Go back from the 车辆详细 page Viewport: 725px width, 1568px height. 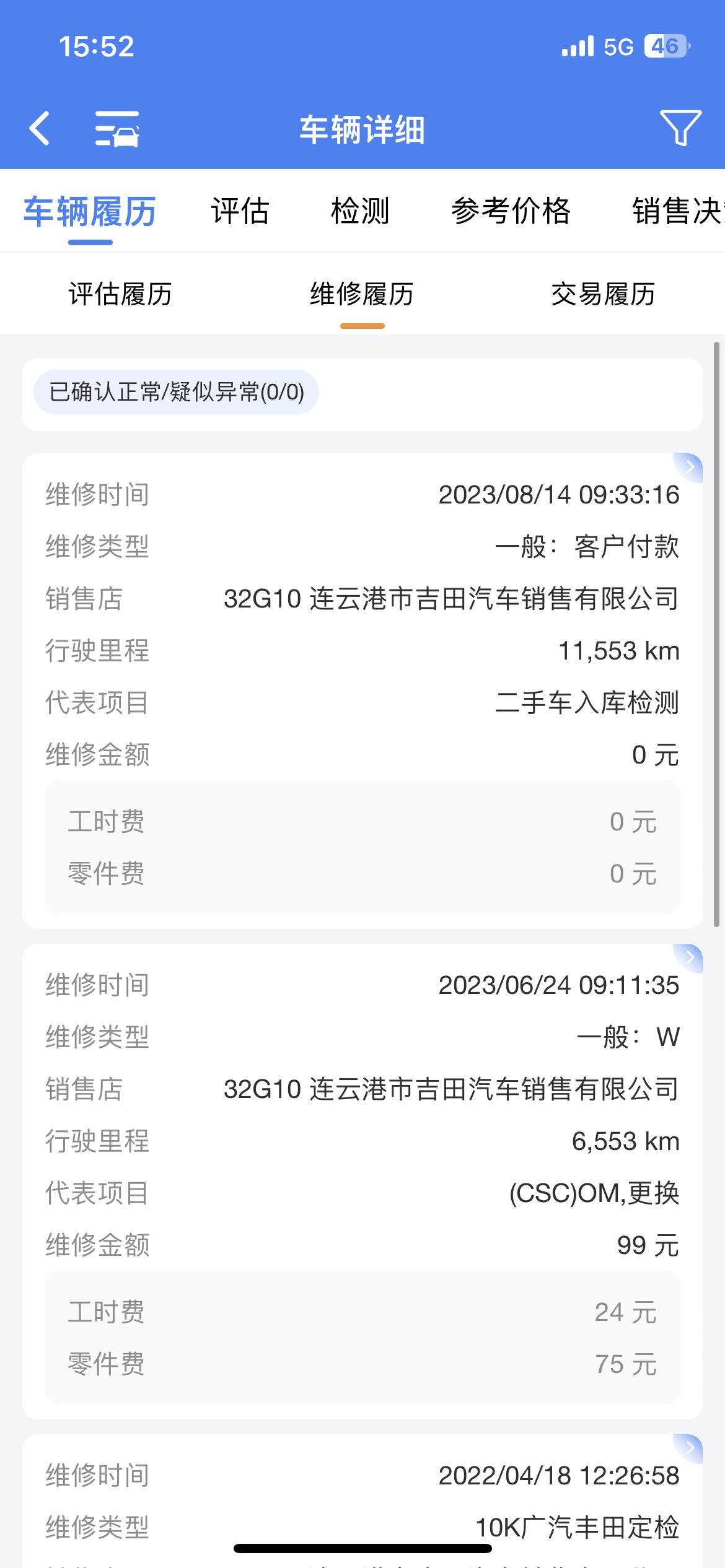[x=40, y=129]
